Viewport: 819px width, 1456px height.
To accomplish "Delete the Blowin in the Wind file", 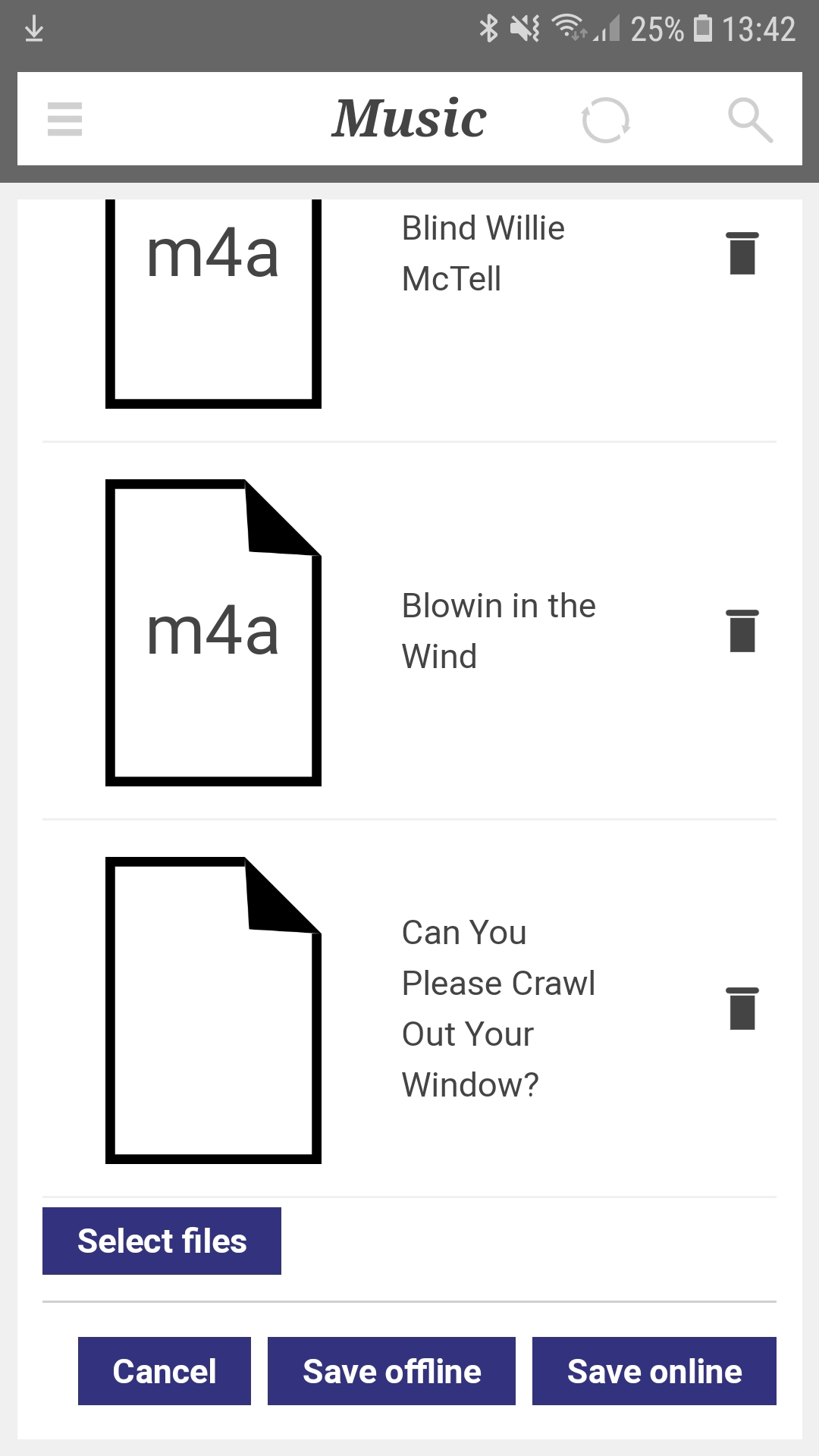I will pyautogui.click(x=742, y=631).
